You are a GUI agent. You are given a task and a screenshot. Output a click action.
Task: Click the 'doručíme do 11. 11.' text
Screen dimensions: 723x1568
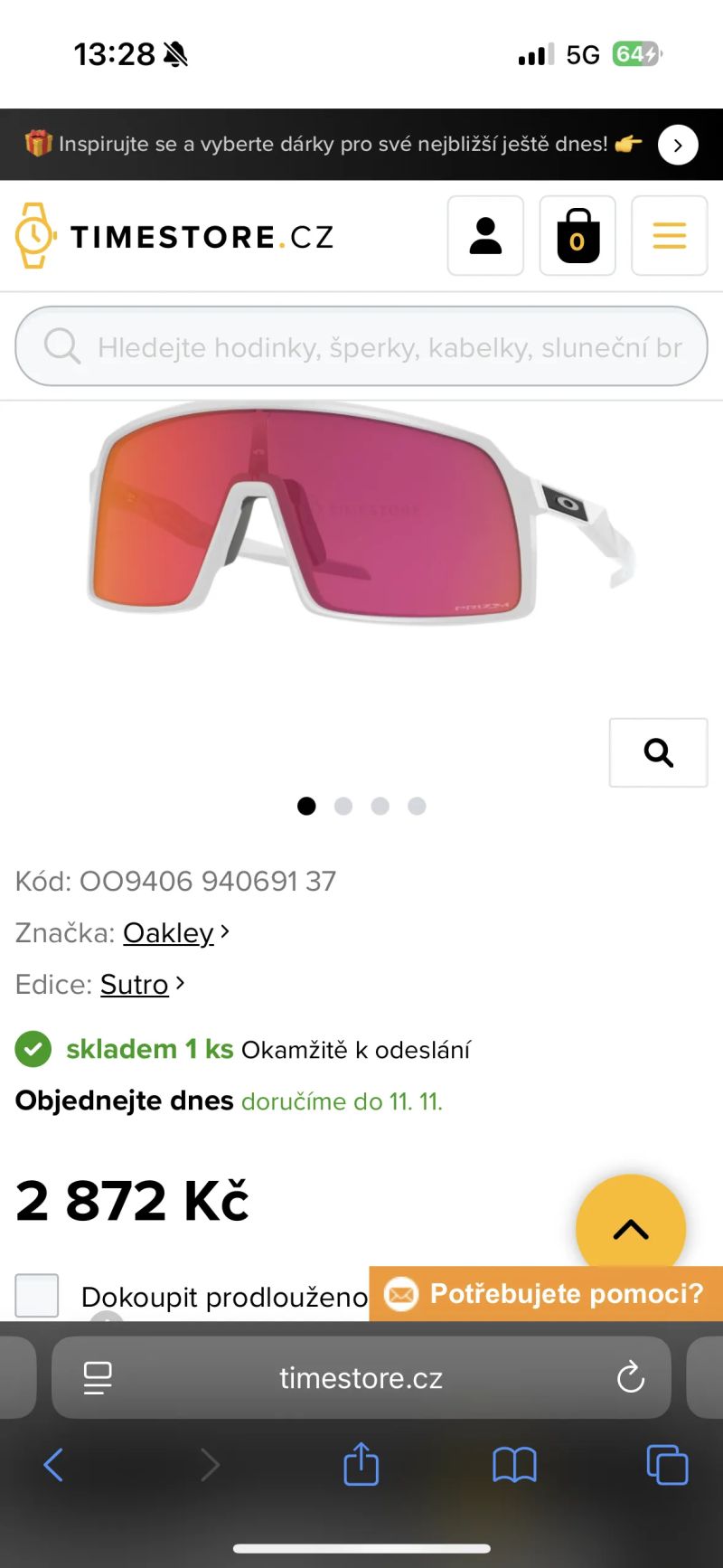click(341, 1101)
